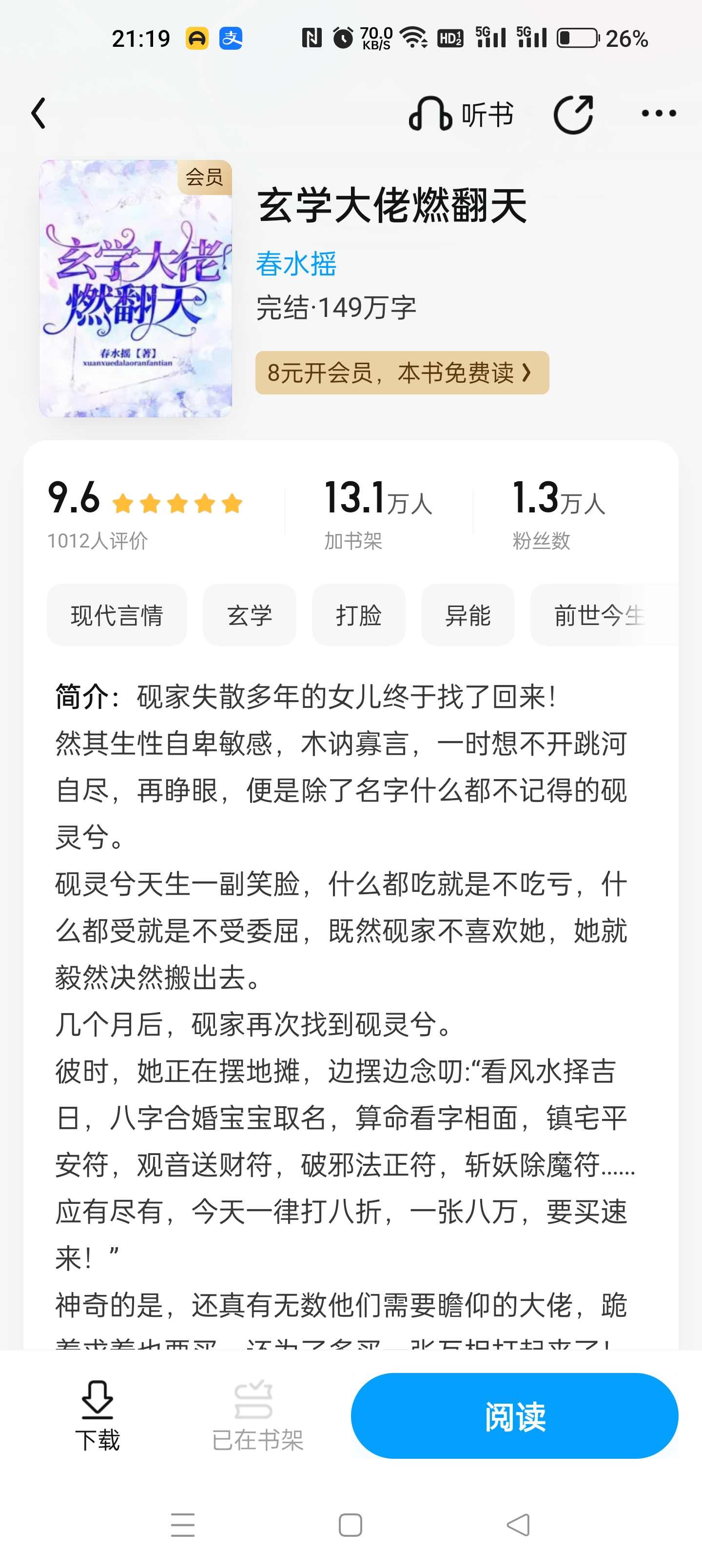Open the book cover of 玄学大佬燃翻天

click(135, 289)
